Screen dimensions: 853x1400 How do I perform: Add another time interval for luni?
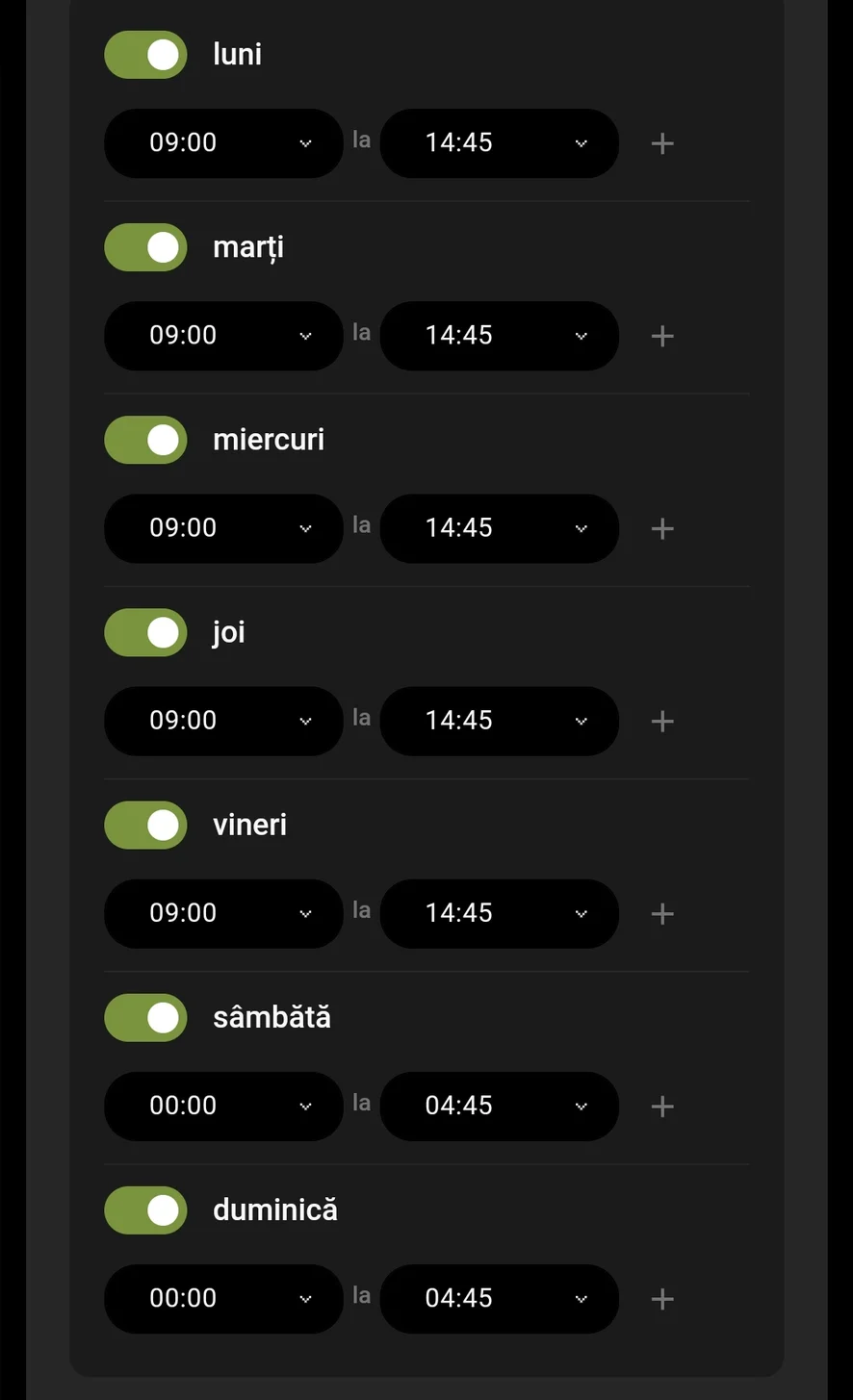point(662,144)
